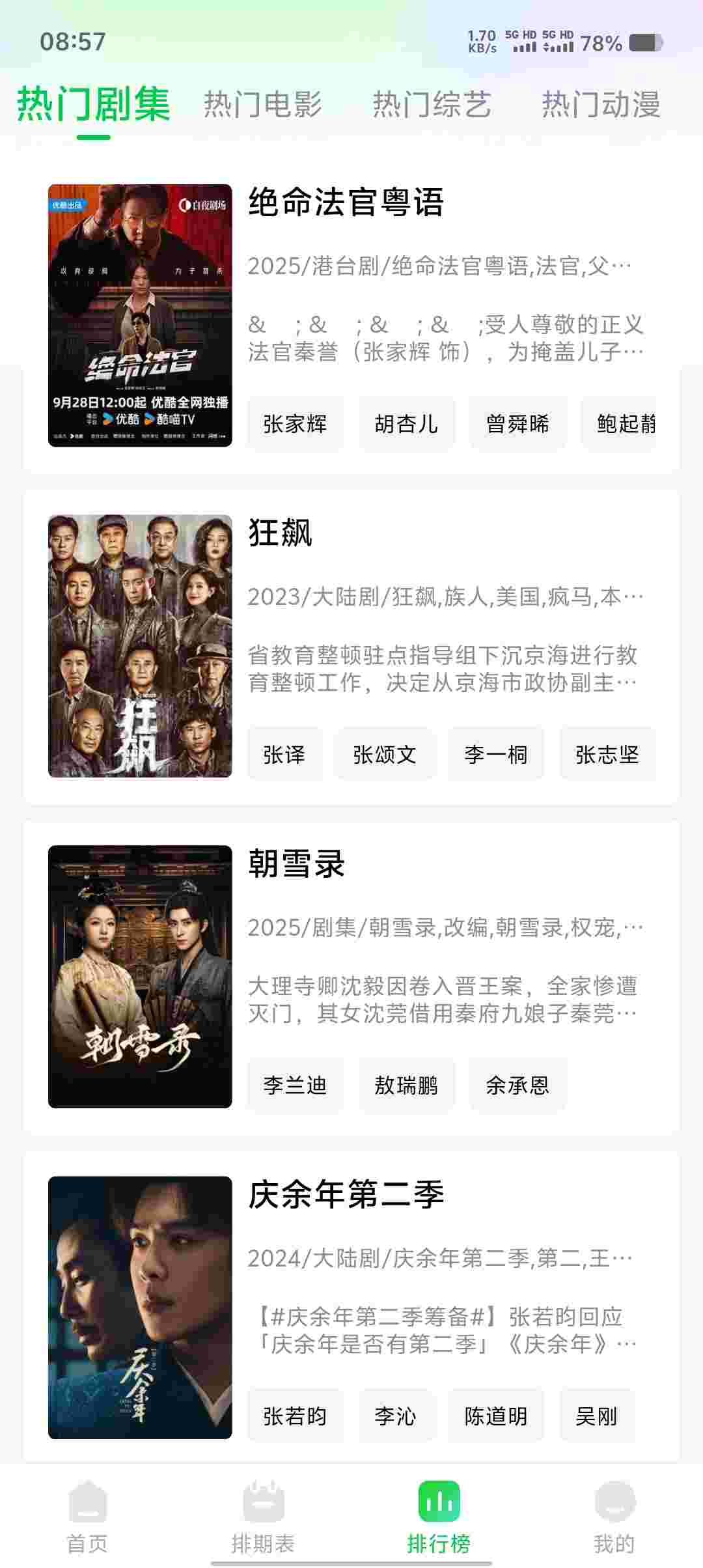Tap the 张若昀 actor chip
The width and height of the screenshot is (703, 1568).
[295, 1416]
